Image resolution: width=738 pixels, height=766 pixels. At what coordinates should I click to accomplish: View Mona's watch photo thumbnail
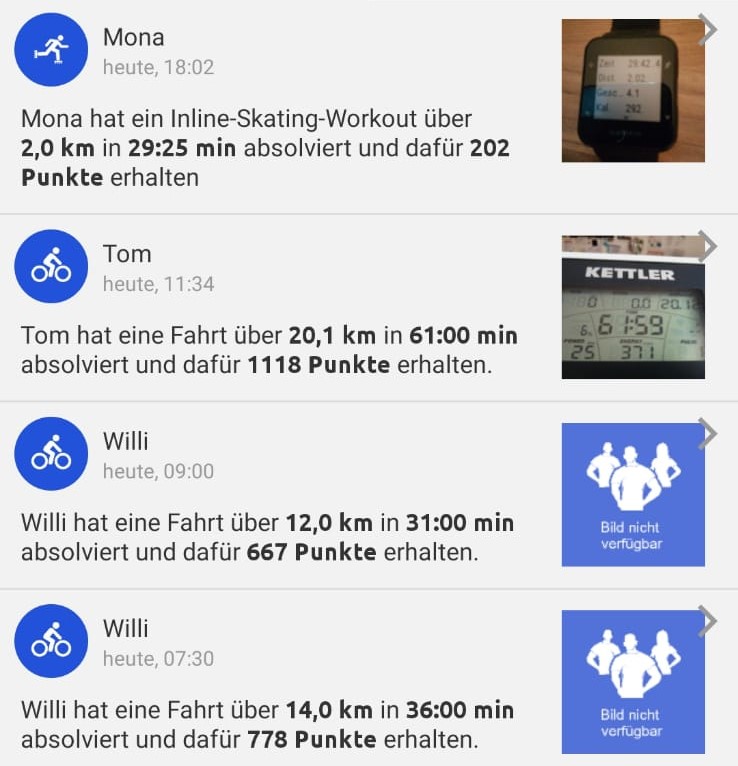[632, 90]
